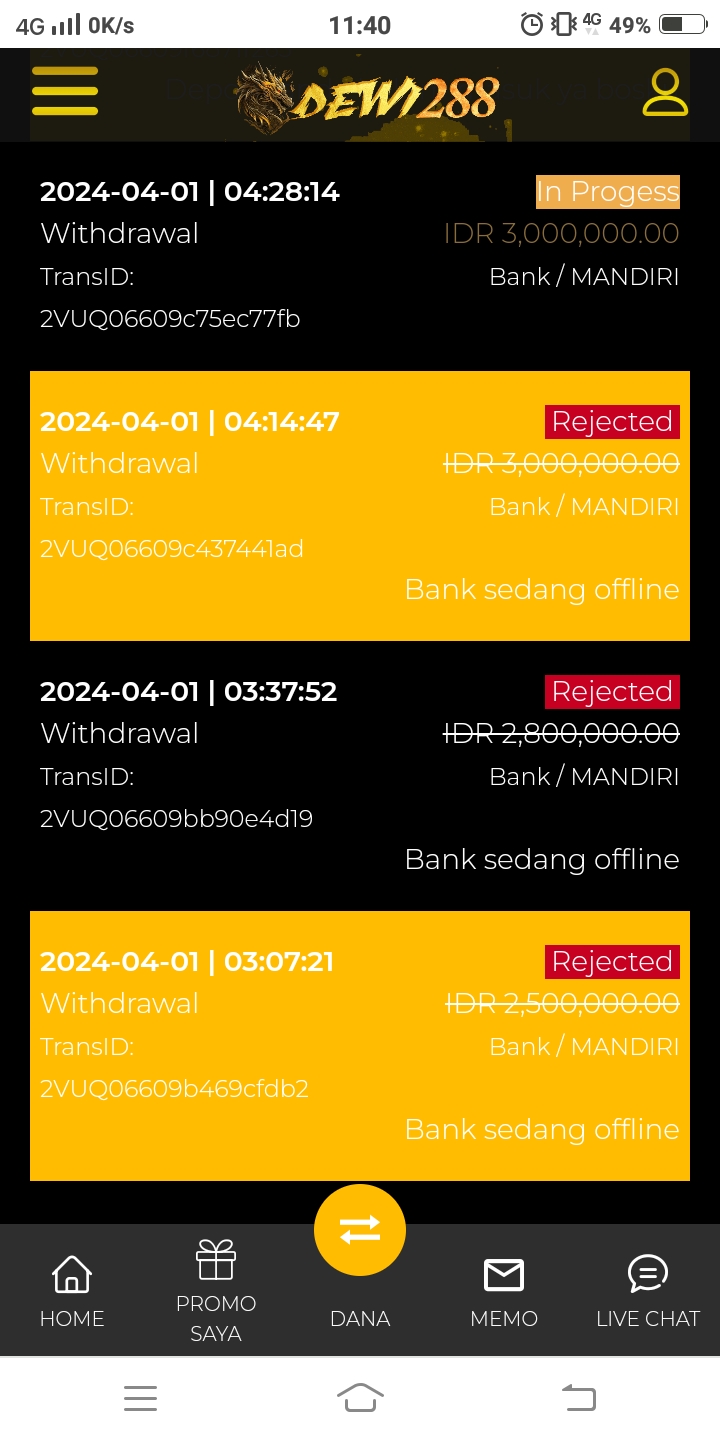Viewport: 720px width, 1440px height.
Task: Open the user profile icon
Action: (664, 92)
